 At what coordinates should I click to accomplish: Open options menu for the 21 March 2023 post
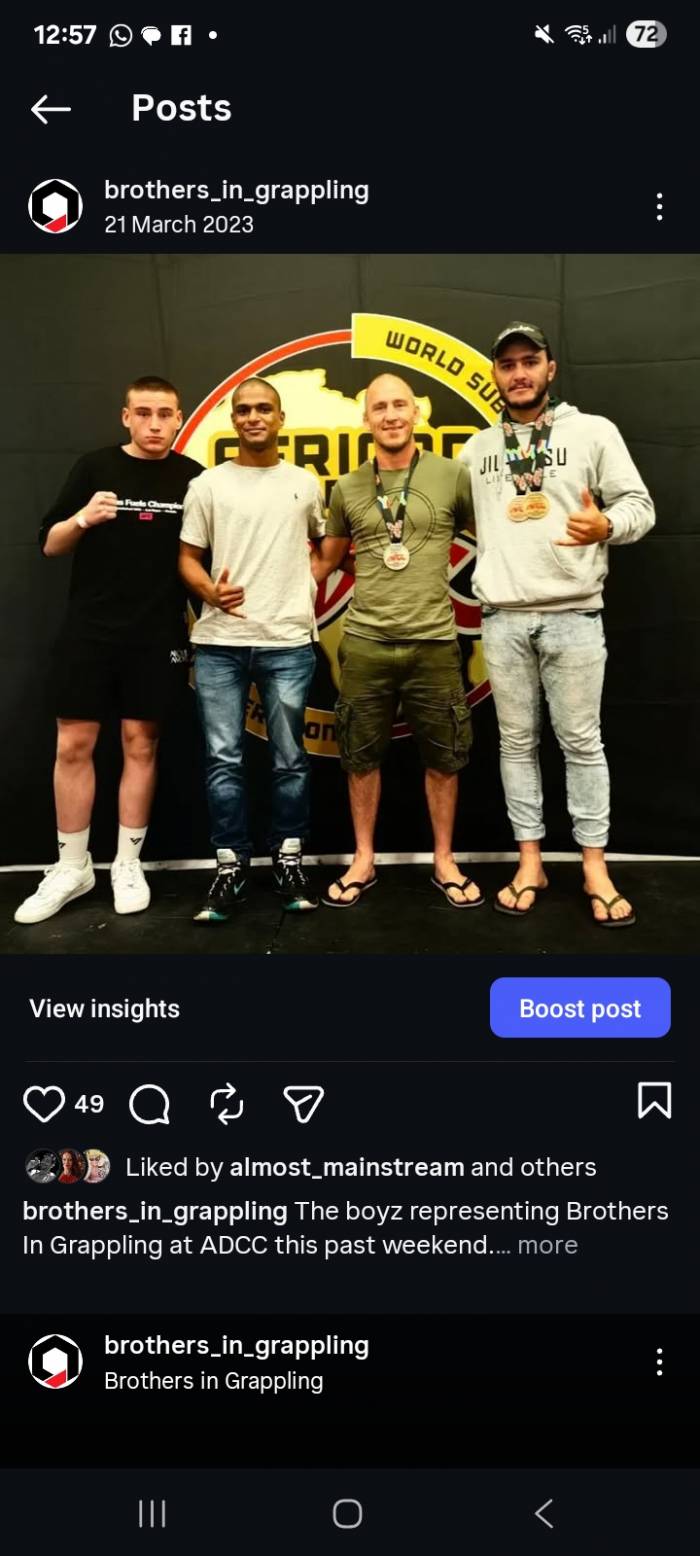tap(658, 207)
